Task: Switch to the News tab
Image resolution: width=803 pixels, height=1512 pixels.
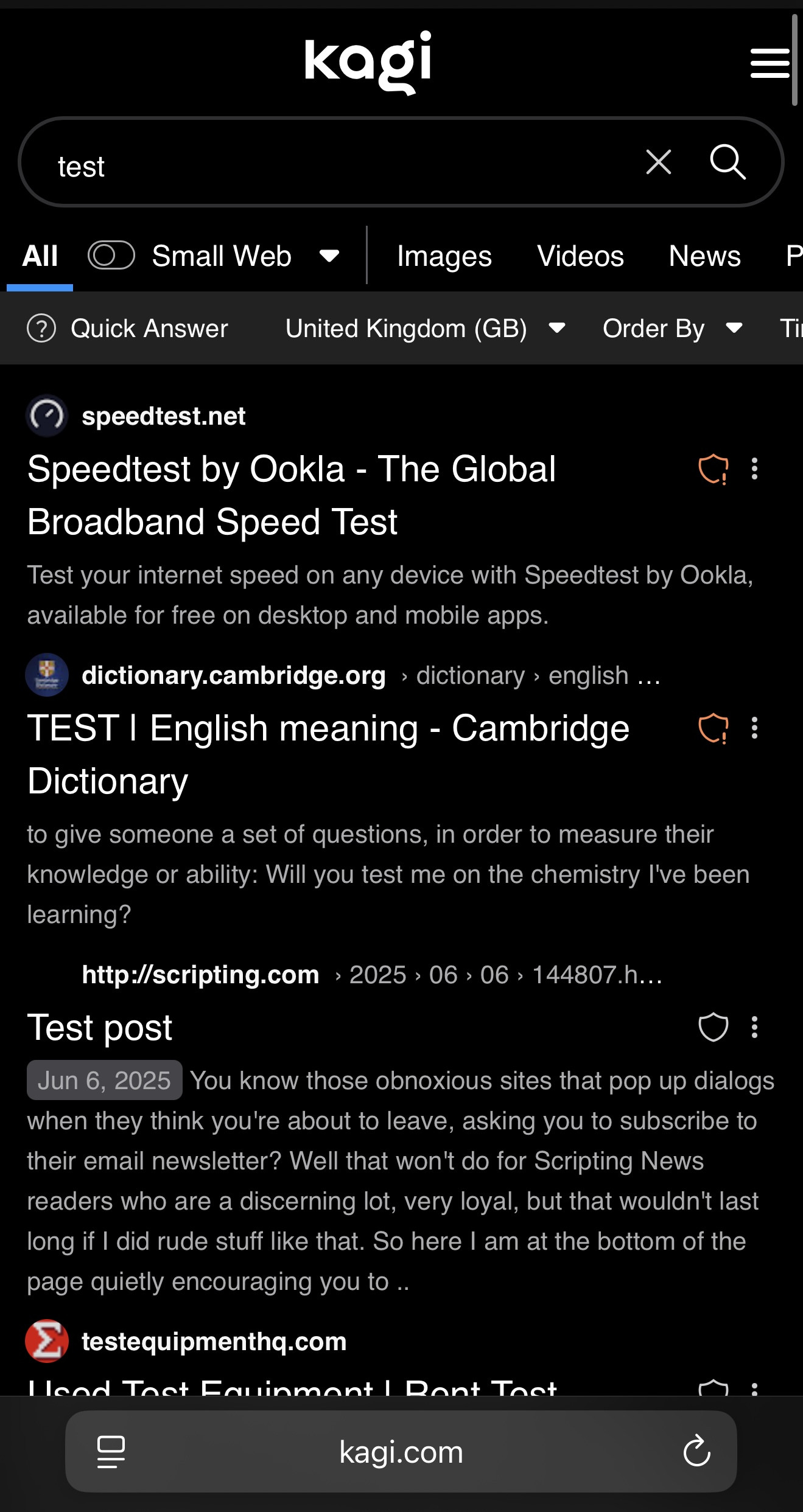Action: [x=704, y=256]
